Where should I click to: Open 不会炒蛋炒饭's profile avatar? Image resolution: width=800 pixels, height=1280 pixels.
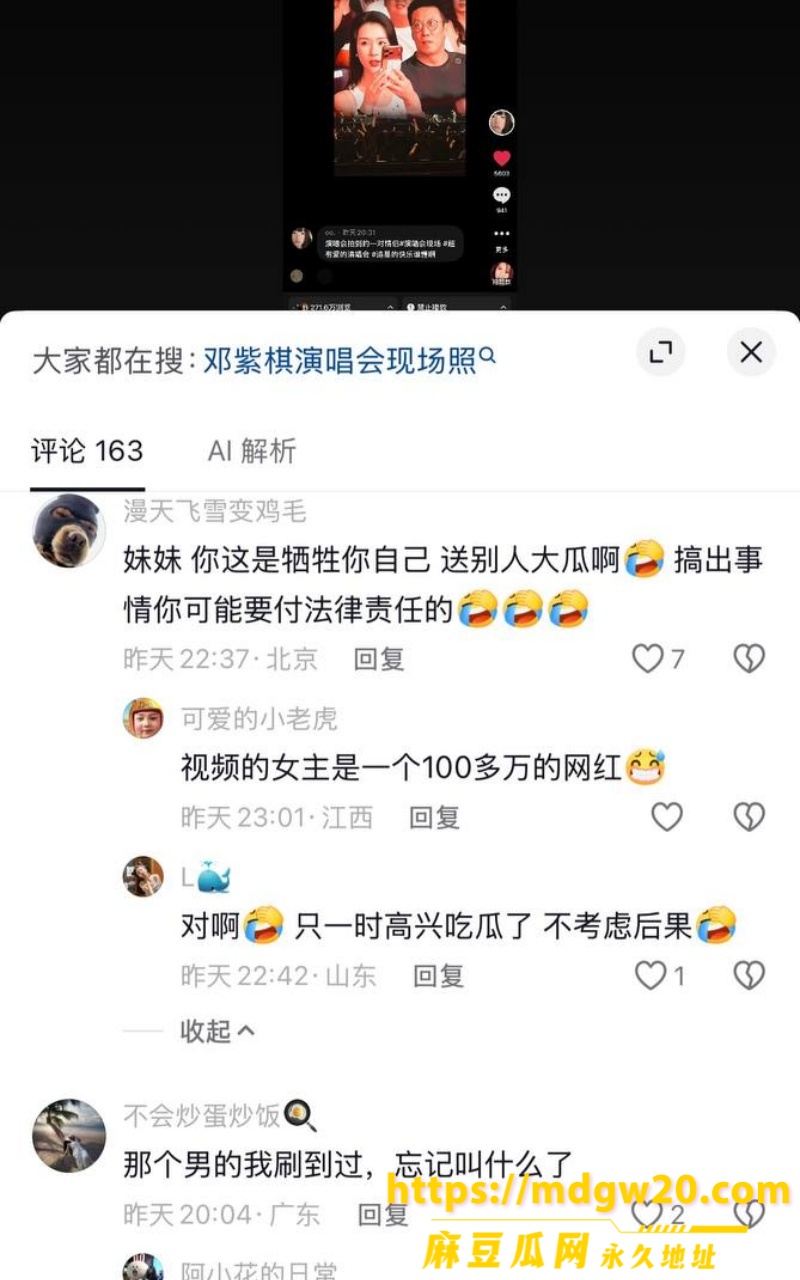(69, 1135)
